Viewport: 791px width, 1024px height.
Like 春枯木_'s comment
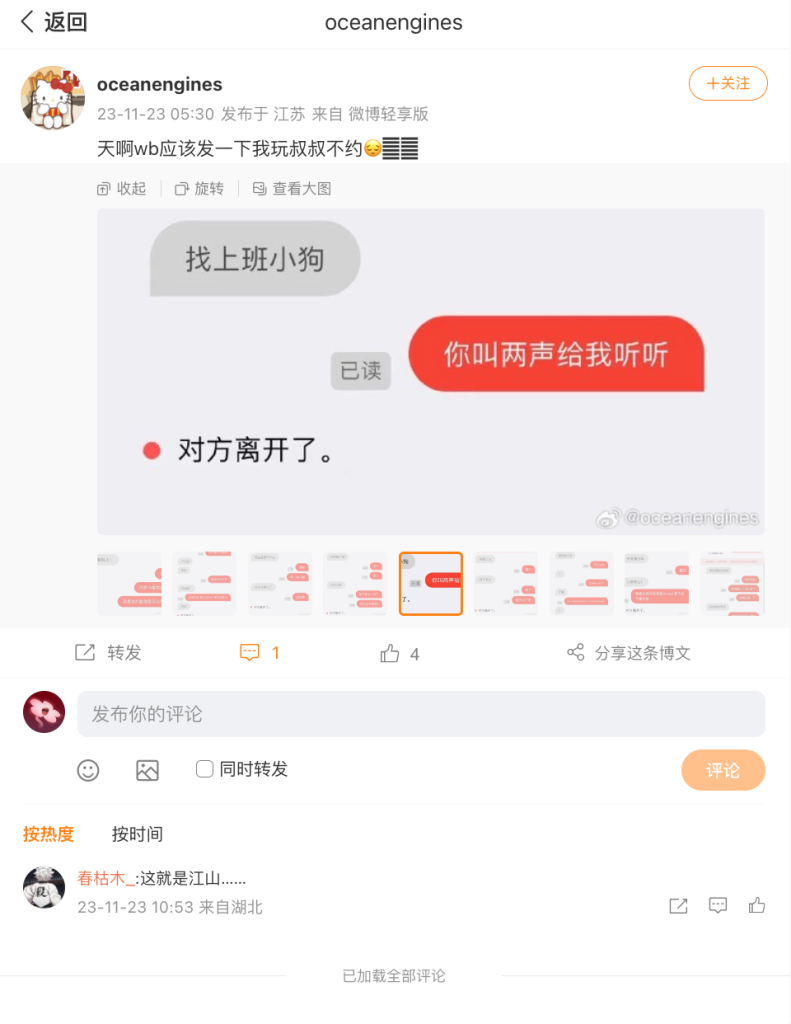(757, 905)
